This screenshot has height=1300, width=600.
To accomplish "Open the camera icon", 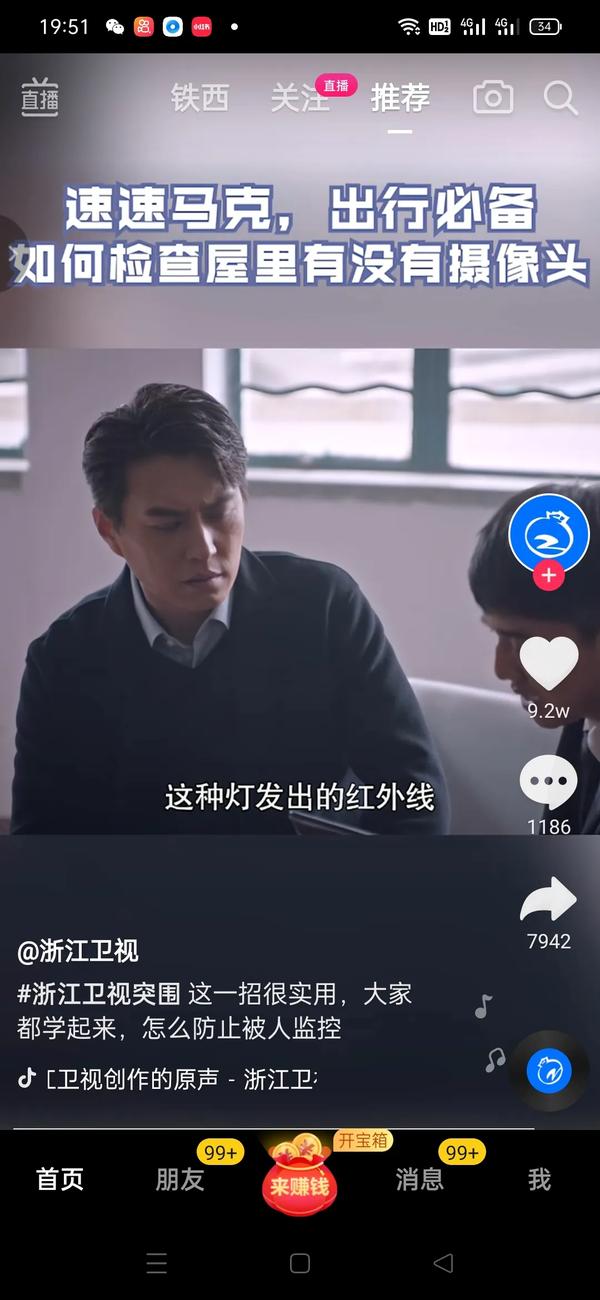I will pos(492,97).
